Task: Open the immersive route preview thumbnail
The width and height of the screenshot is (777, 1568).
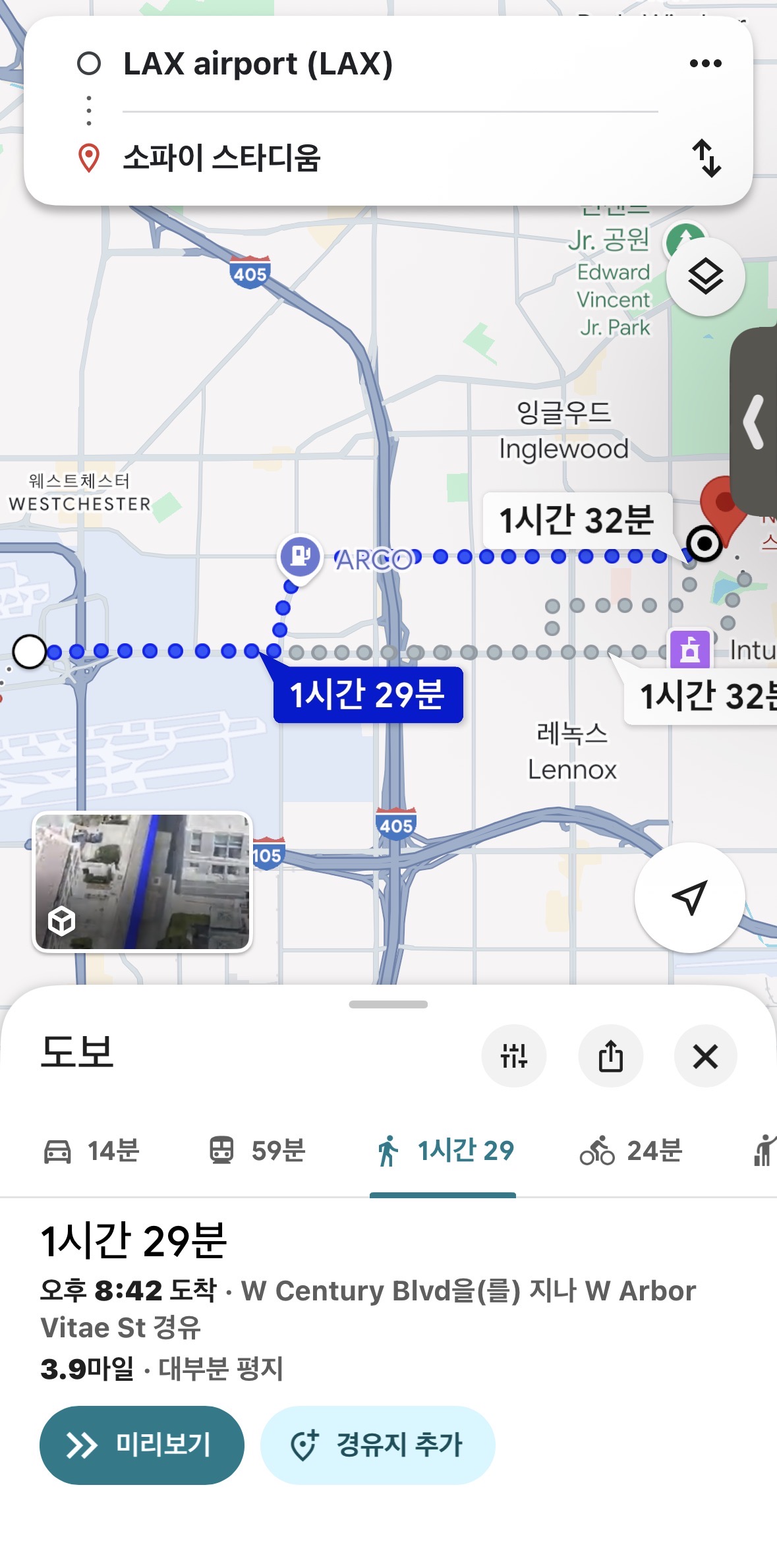Action: (142, 881)
